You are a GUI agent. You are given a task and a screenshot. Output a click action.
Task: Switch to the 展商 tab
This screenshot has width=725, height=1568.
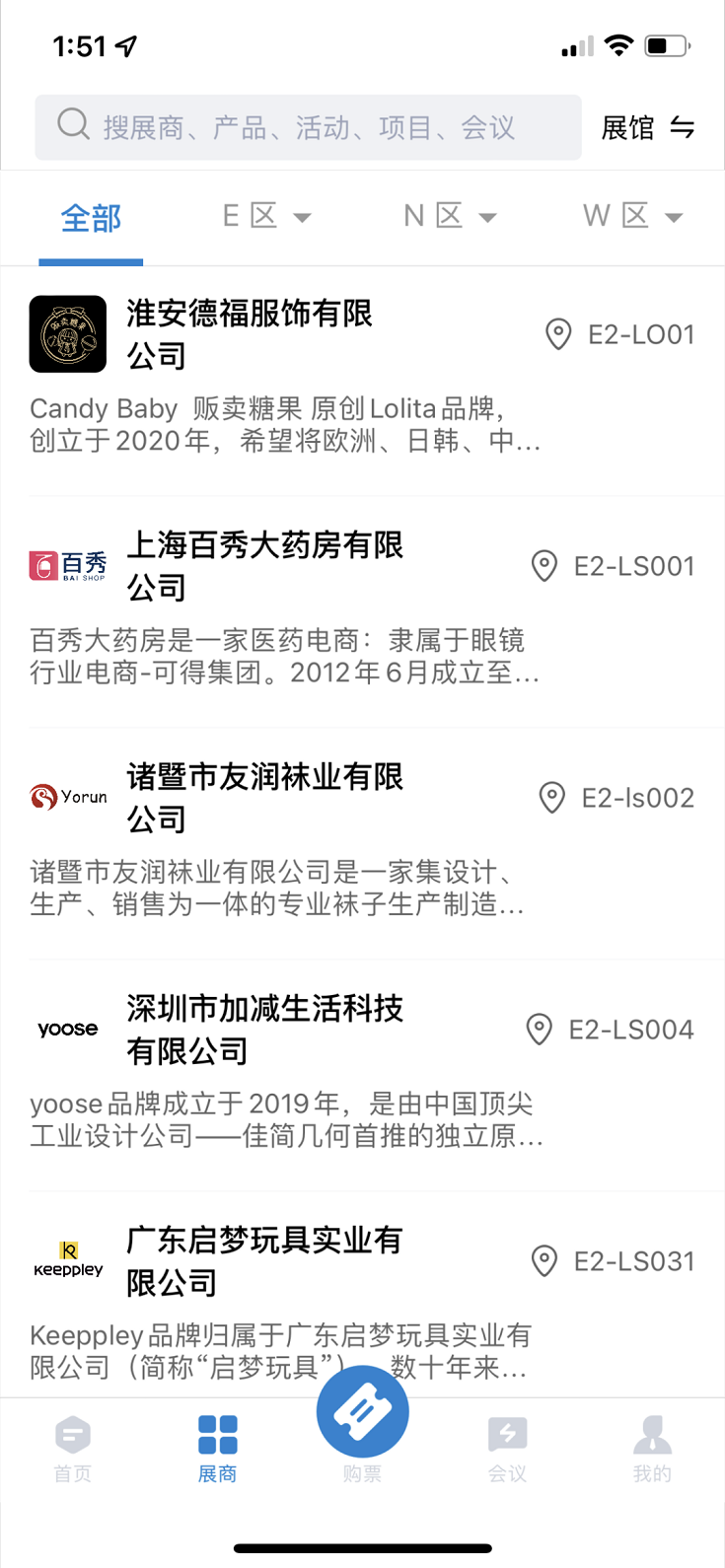217,1448
